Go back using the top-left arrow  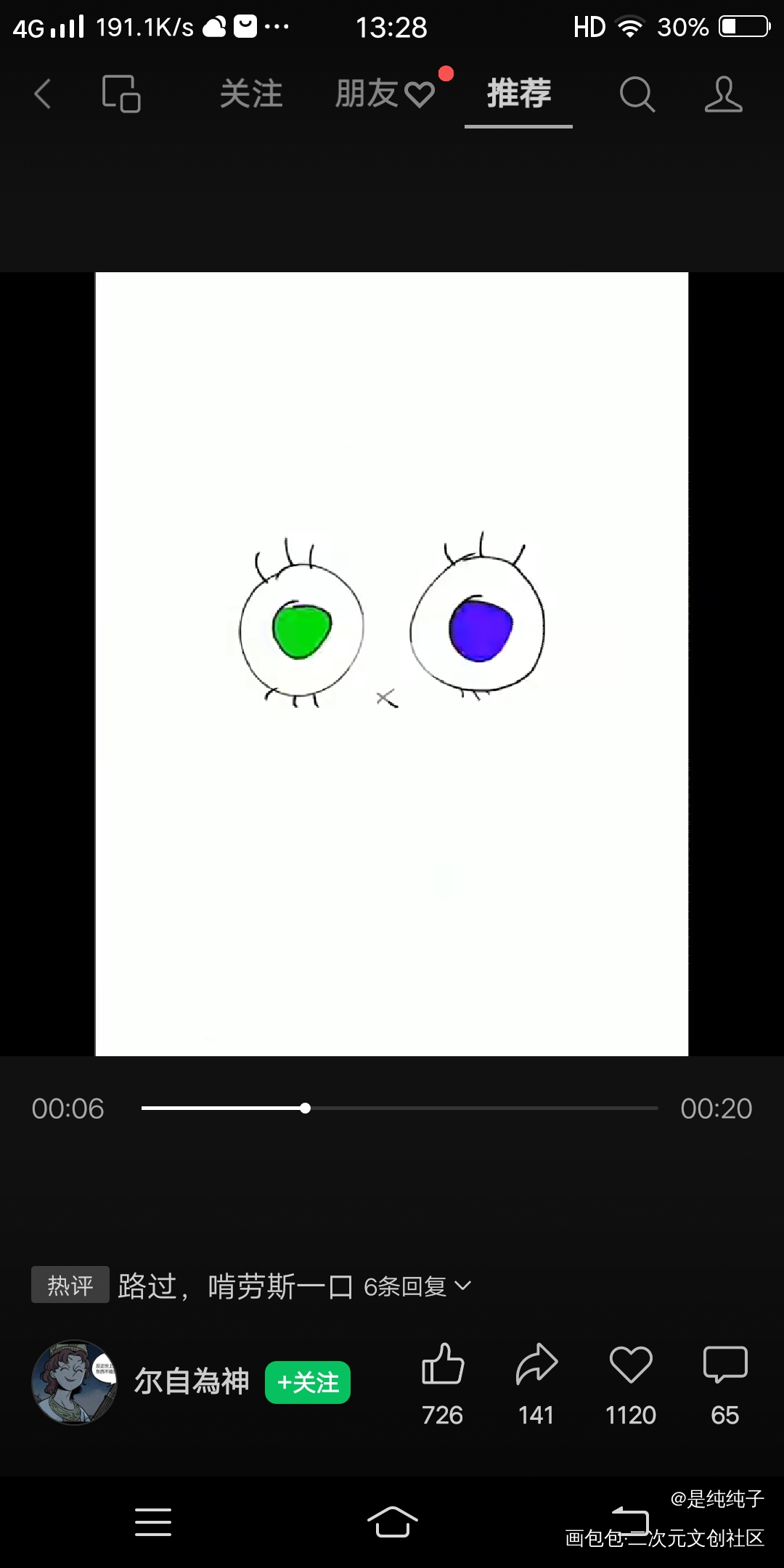(43, 94)
